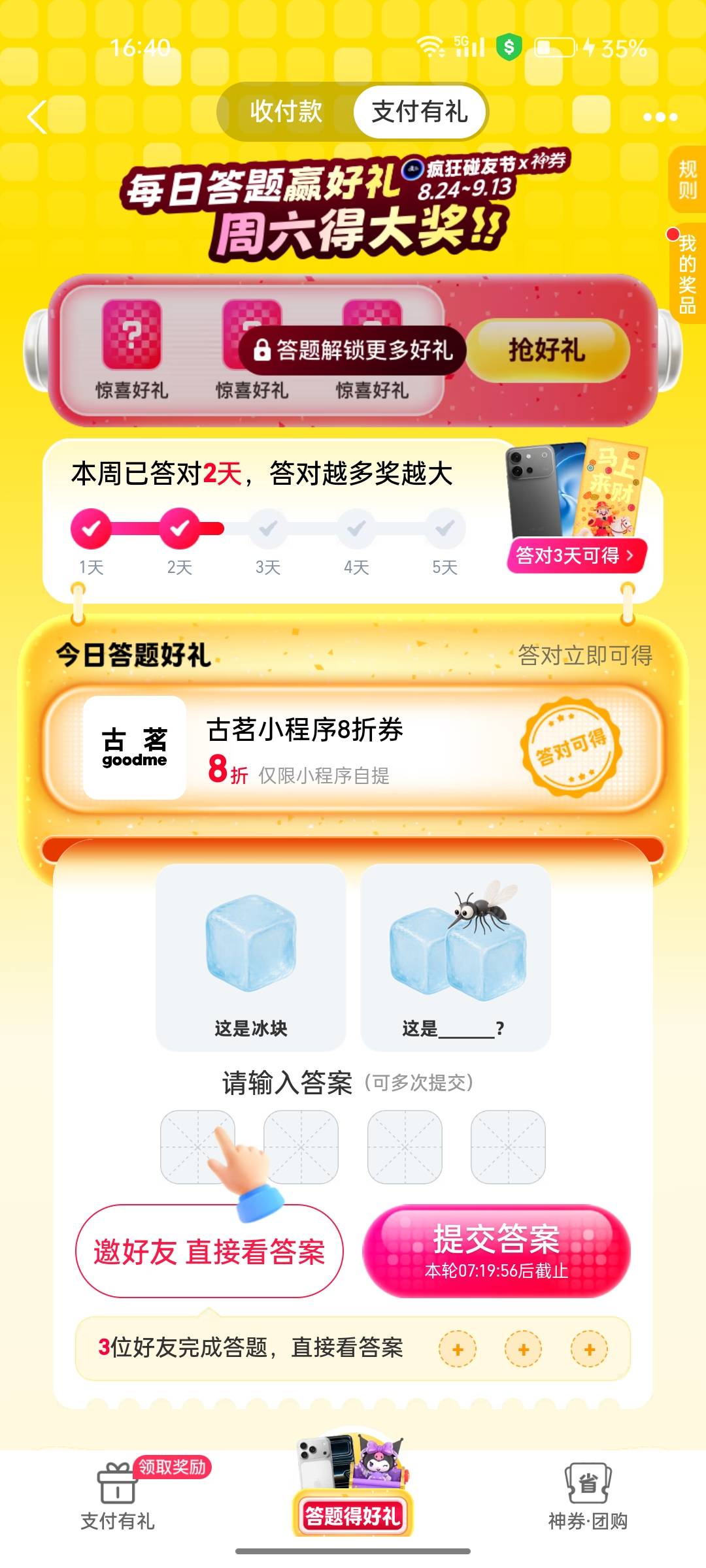Switch to the 收付款 tab
The height and width of the screenshot is (1568, 706).
(x=286, y=112)
